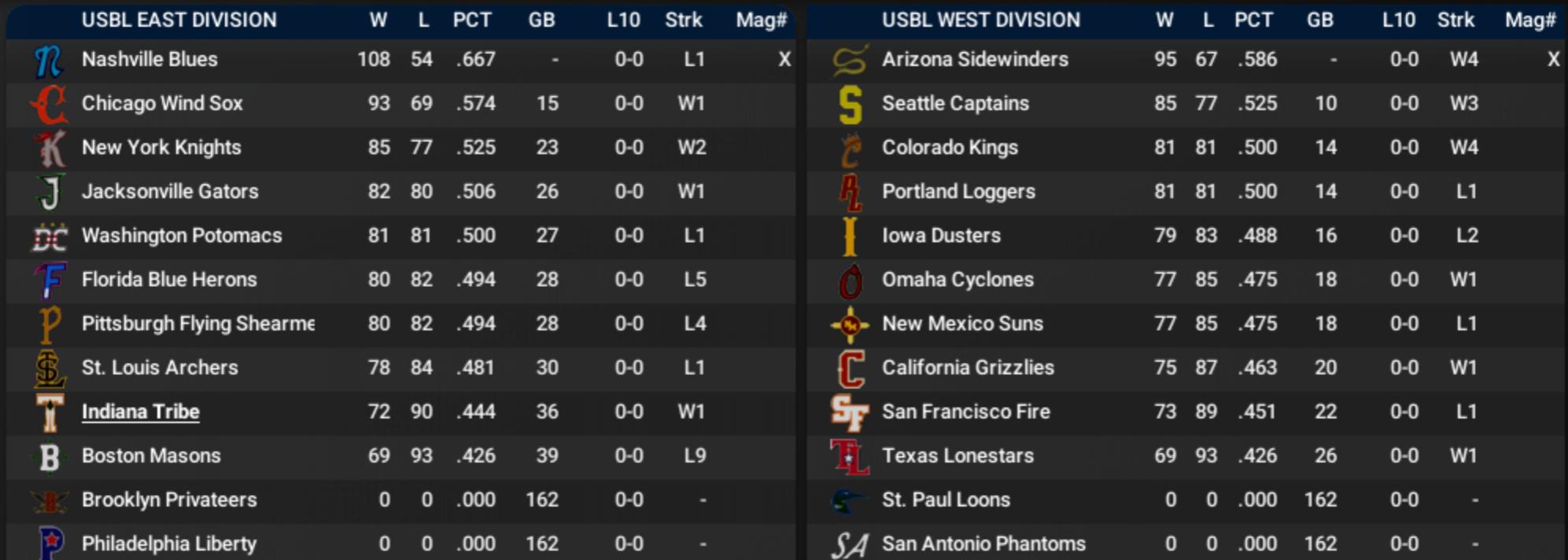The width and height of the screenshot is (1568, 560).
Task: Open the Seattle Captains team page
Action: (x=955, y=103)
